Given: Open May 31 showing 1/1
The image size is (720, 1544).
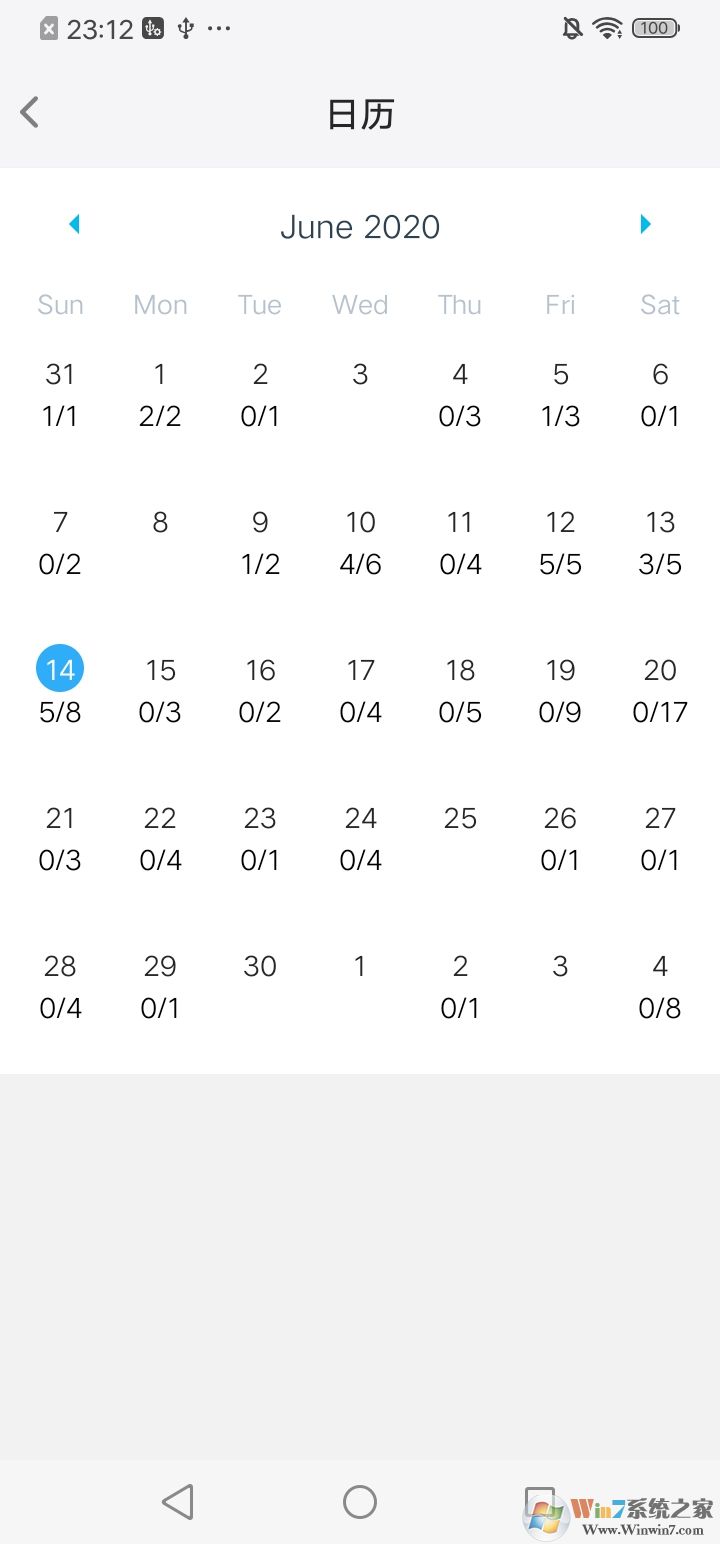Looking at the screenshot, I should coord(60,394).
